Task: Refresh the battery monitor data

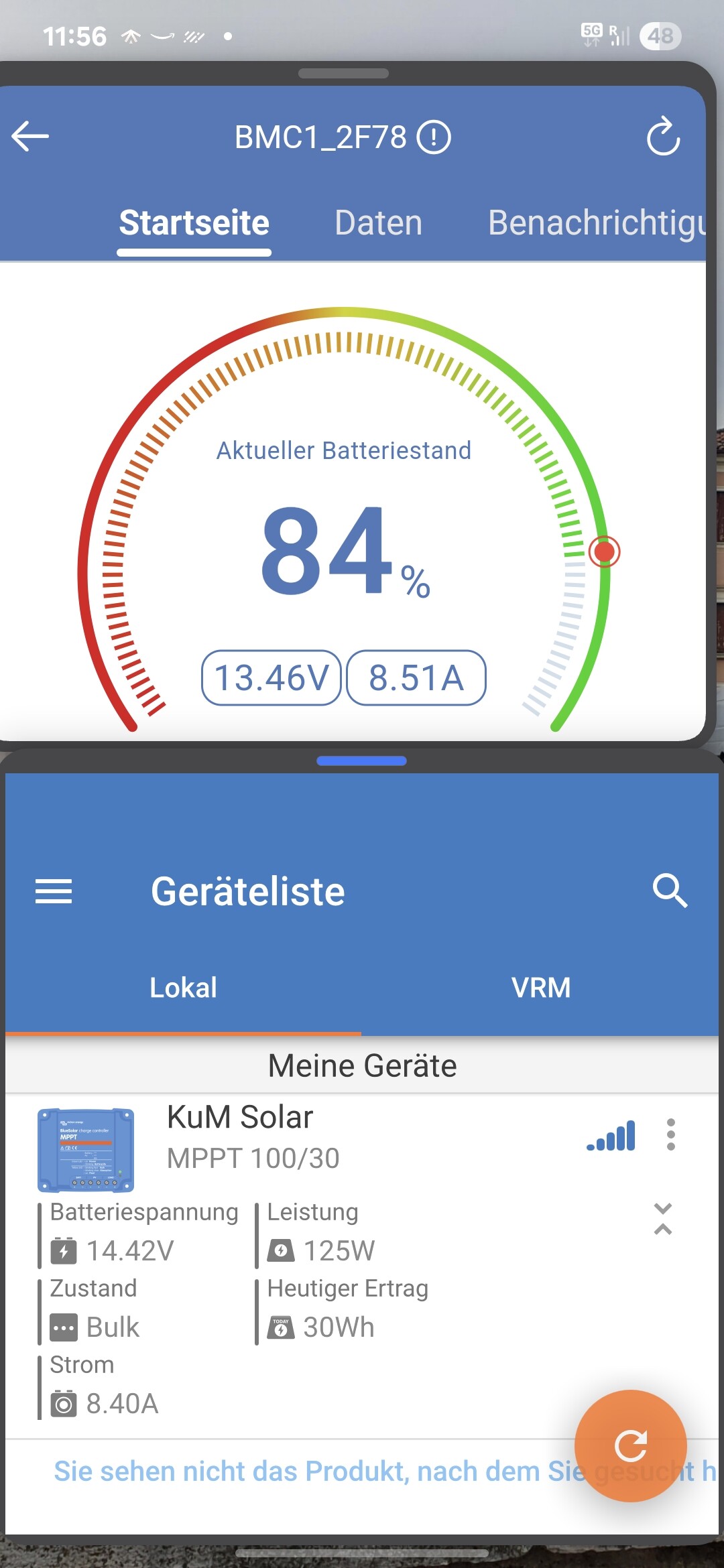Action: [x=662, y=137]
